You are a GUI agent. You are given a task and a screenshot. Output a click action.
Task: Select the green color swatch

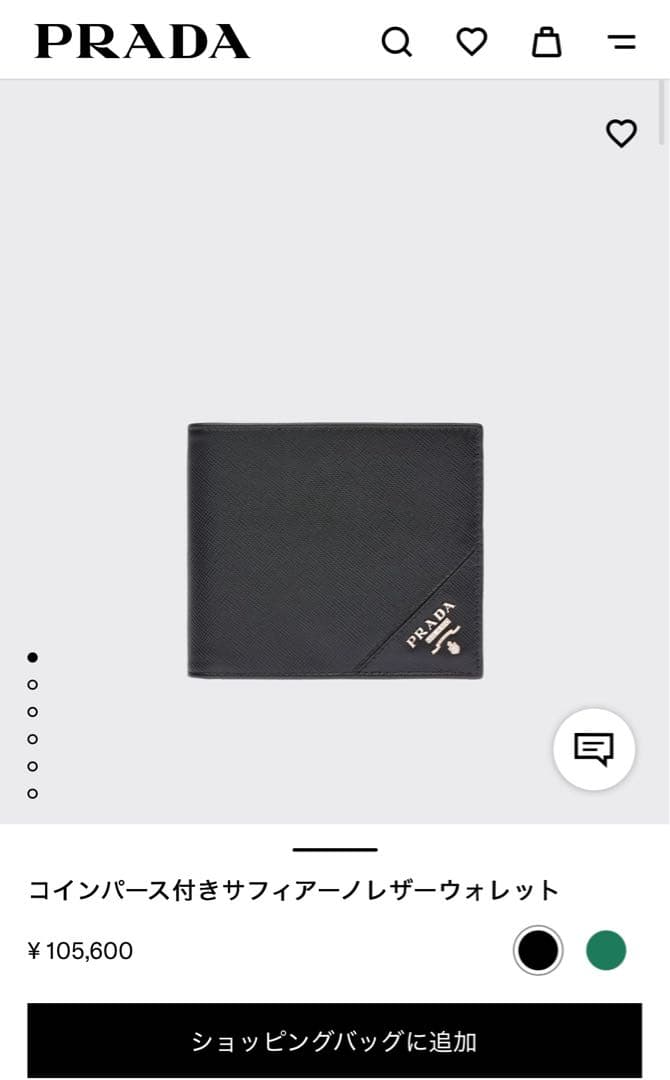606,950
